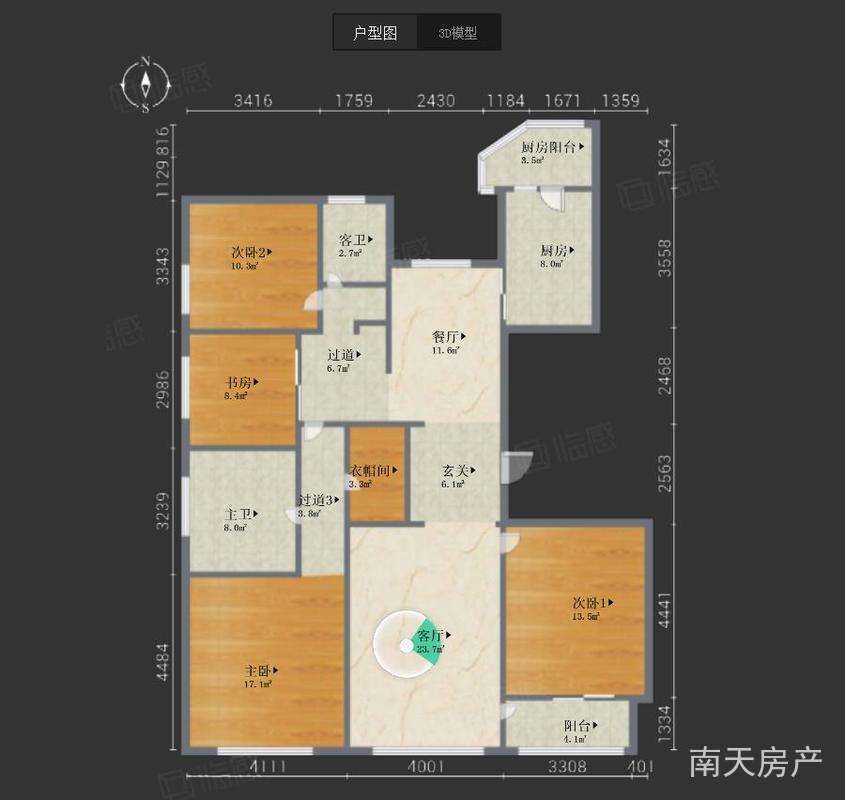Go to the 主卫 bathroom
845x800 pixels.
[x=241, y=515]
